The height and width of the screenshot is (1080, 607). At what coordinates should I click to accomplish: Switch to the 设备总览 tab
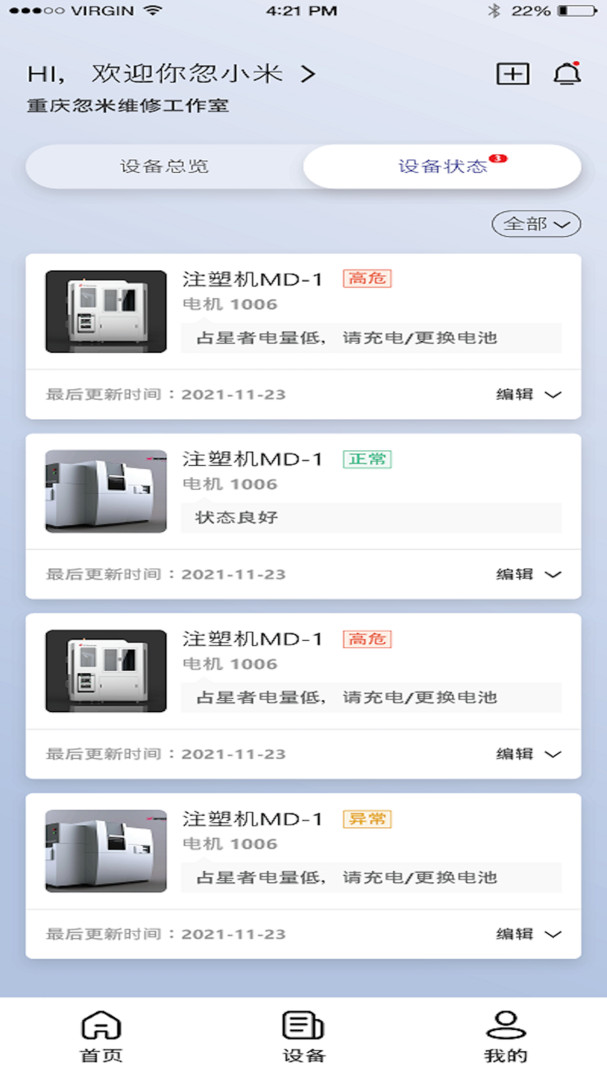(x=165, y=167)
